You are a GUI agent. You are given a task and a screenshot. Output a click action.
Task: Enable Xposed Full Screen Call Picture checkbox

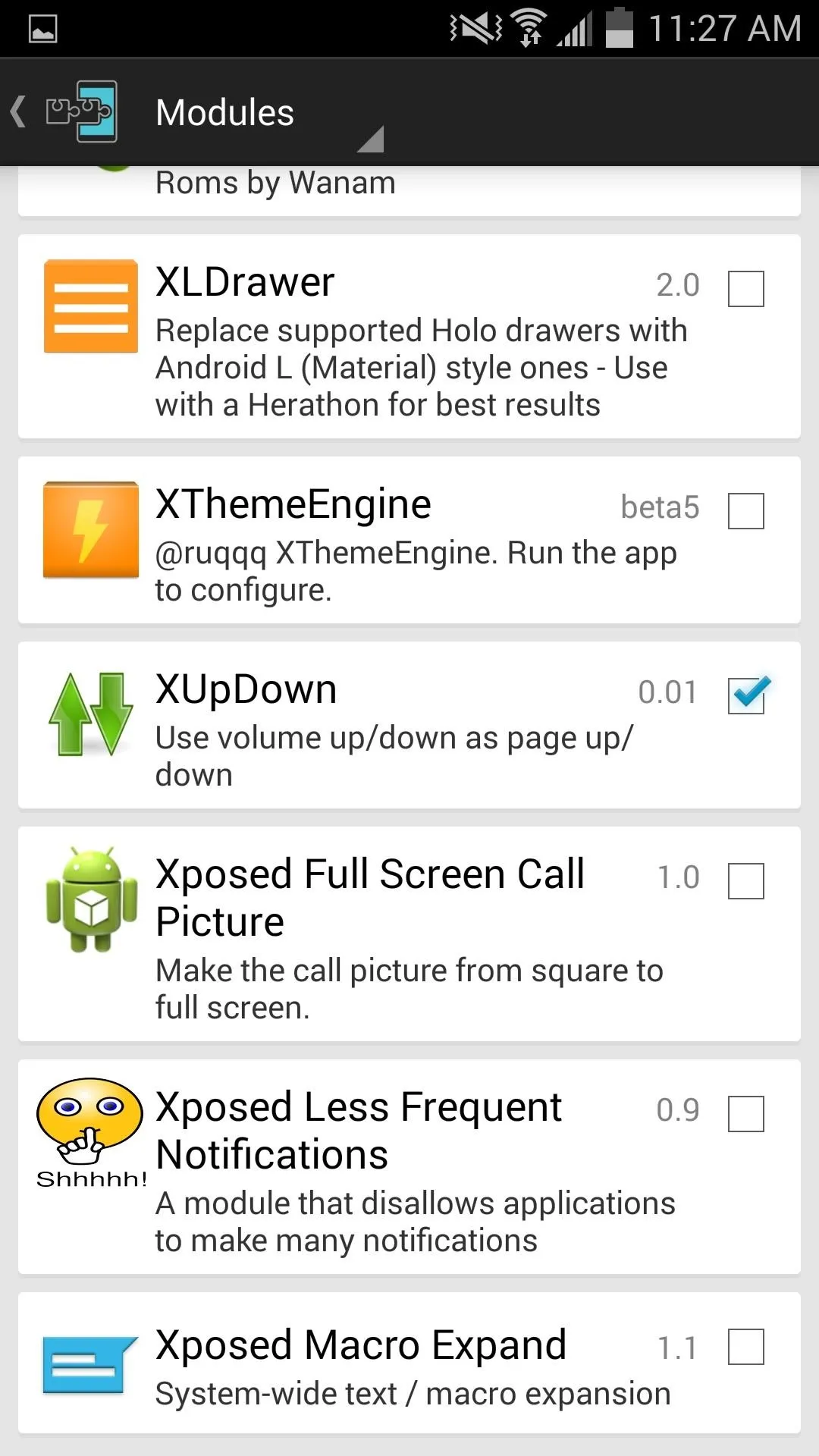(x=745, y=880)
